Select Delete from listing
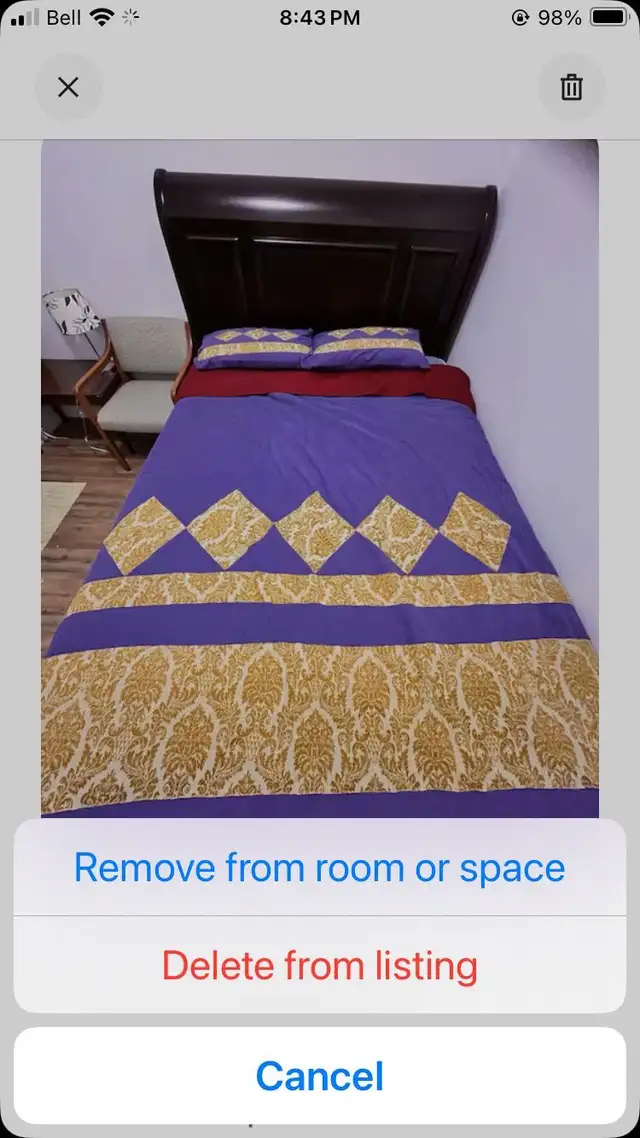 (319, 965)
